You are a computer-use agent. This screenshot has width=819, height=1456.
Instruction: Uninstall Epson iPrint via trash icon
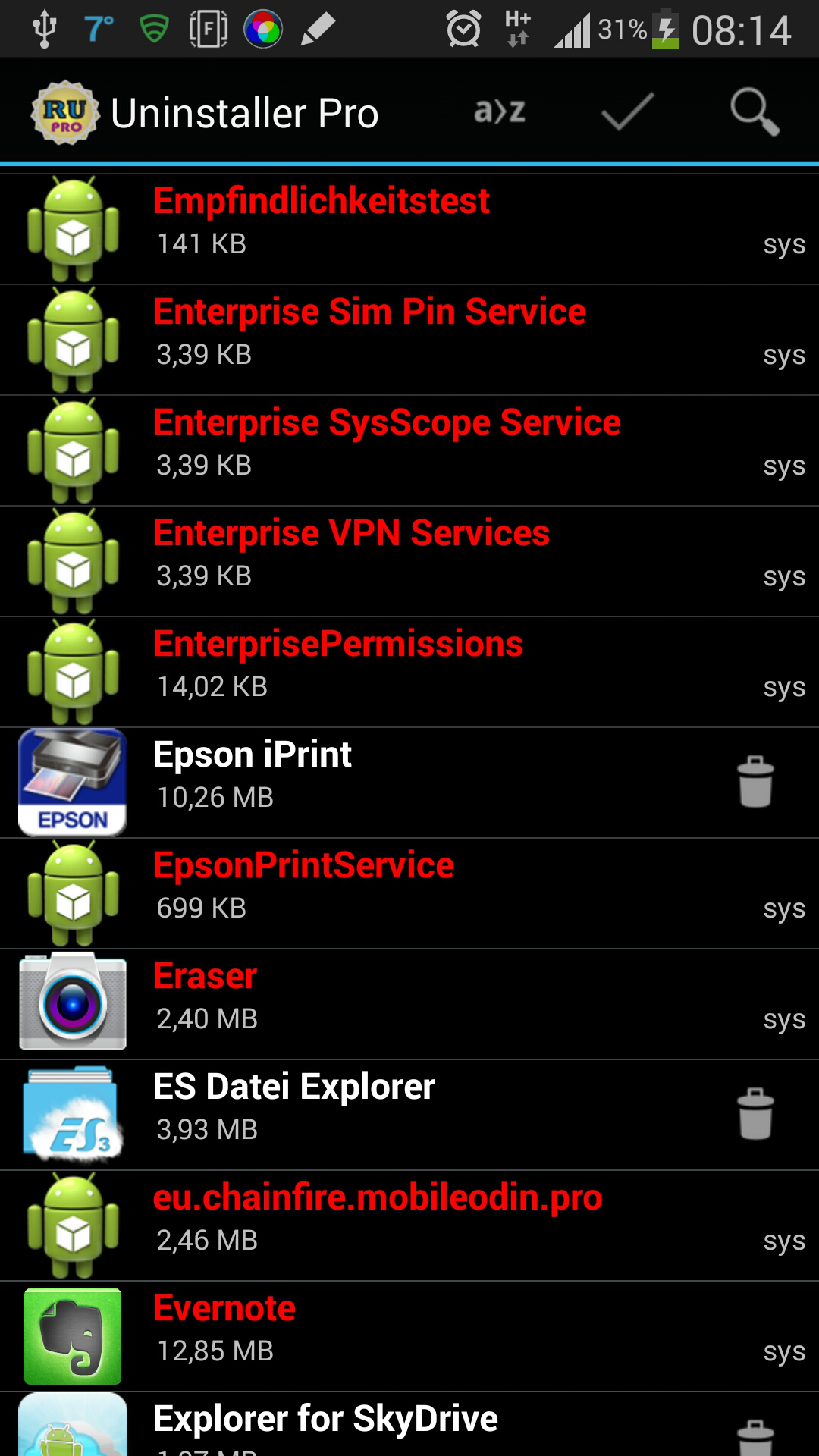pyautogui.click(x=755, y=782)
